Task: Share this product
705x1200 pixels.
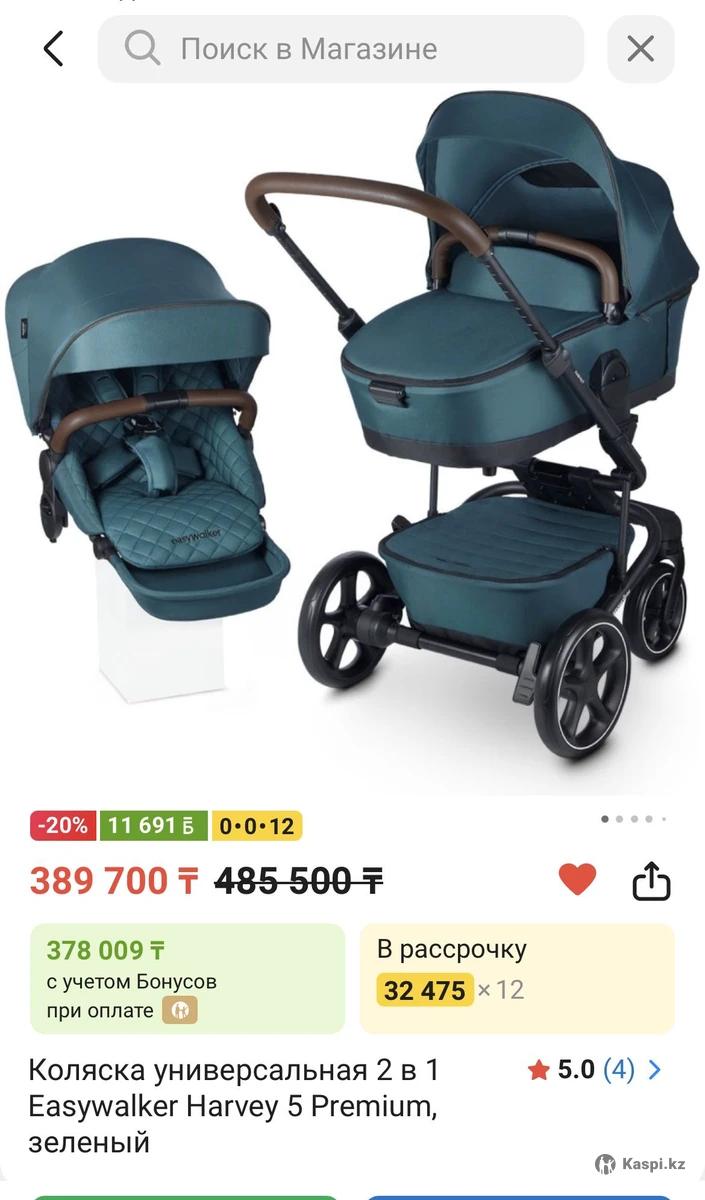Action: 651,881
